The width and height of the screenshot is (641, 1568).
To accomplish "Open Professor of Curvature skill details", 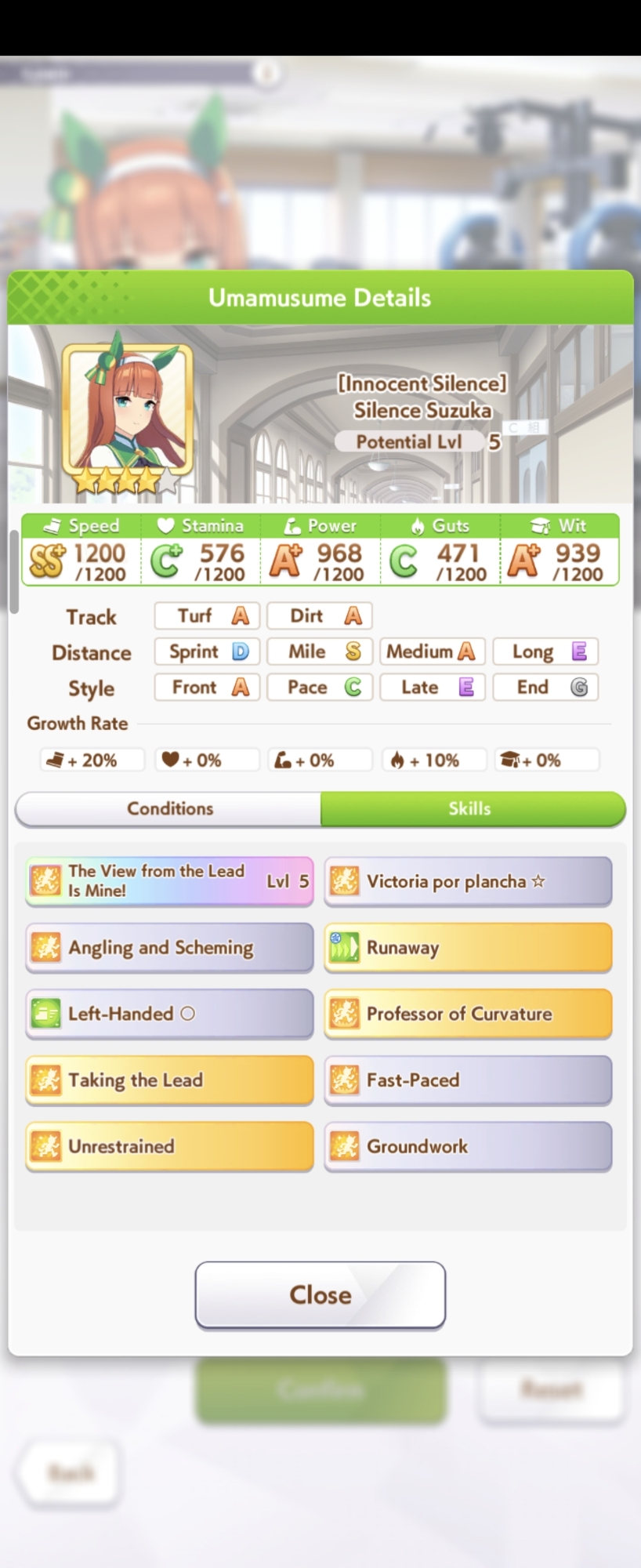I will pyautogui.click(x=468, y=1014).
